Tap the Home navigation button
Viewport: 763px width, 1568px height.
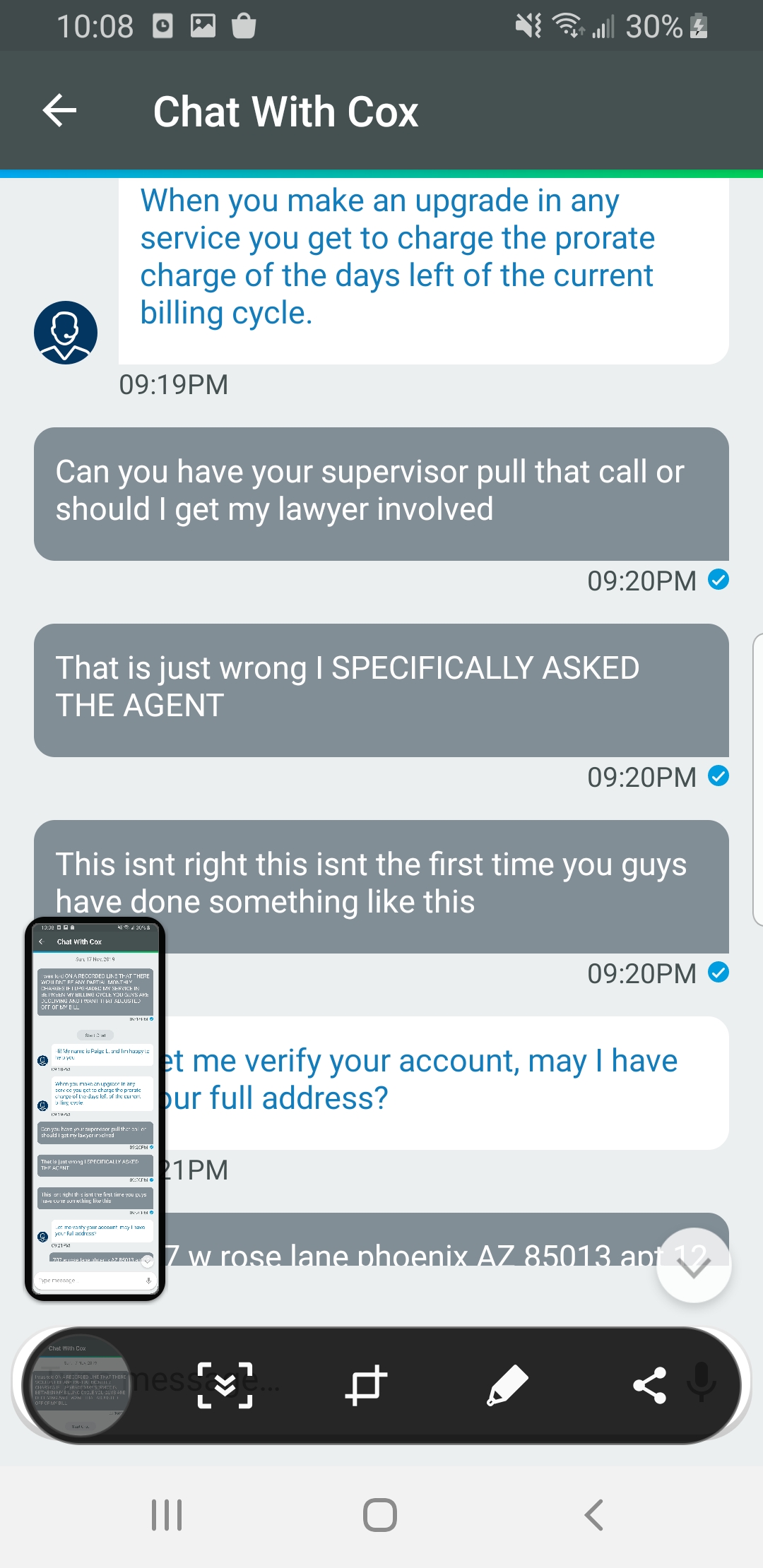click(381, 1513)
